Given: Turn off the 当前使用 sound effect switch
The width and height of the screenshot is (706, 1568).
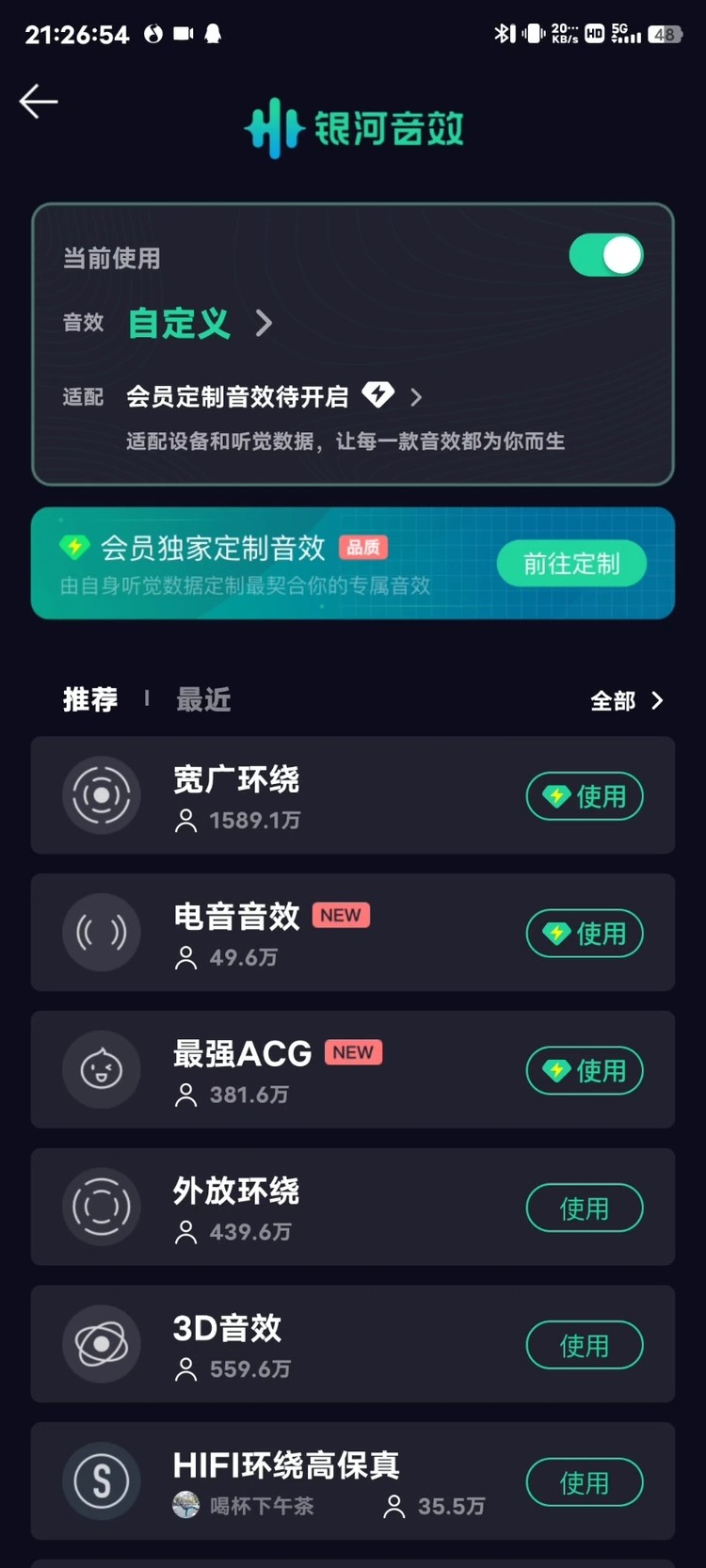Looking at the screenshot, I should pyautogui.click(x=606, y=255).
